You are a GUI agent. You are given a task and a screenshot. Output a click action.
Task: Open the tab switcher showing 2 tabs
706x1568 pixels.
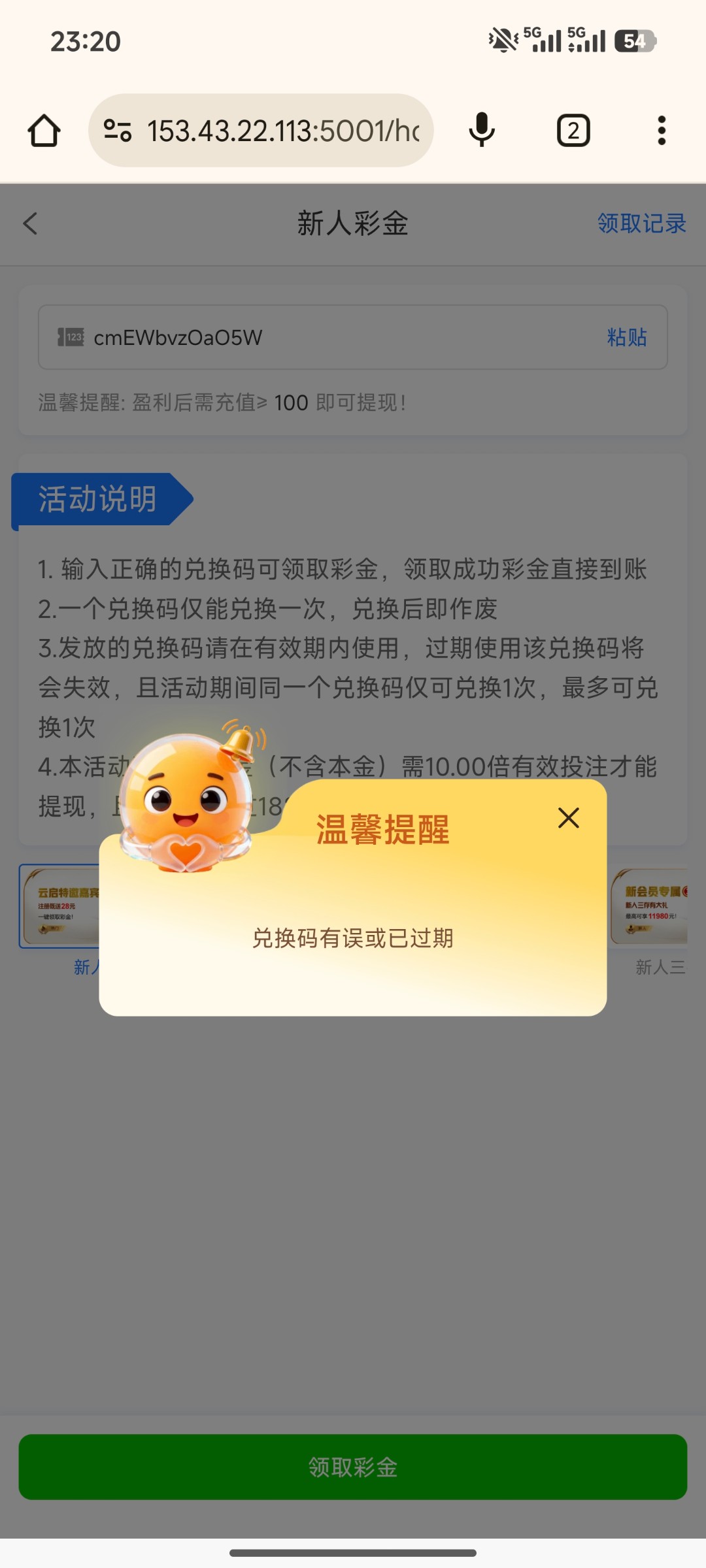573,129
